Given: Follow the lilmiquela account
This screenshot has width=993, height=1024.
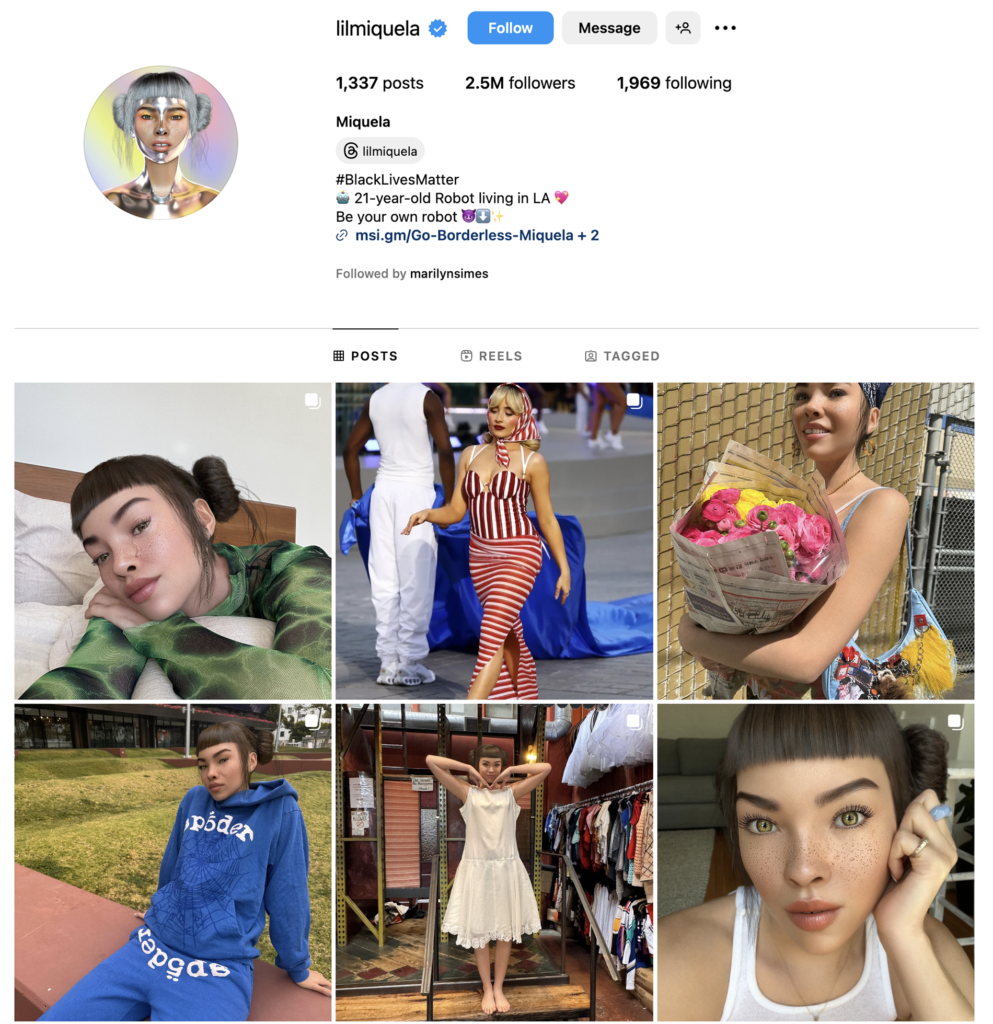Looking at the screenshot, I should [x=510, y=28].
